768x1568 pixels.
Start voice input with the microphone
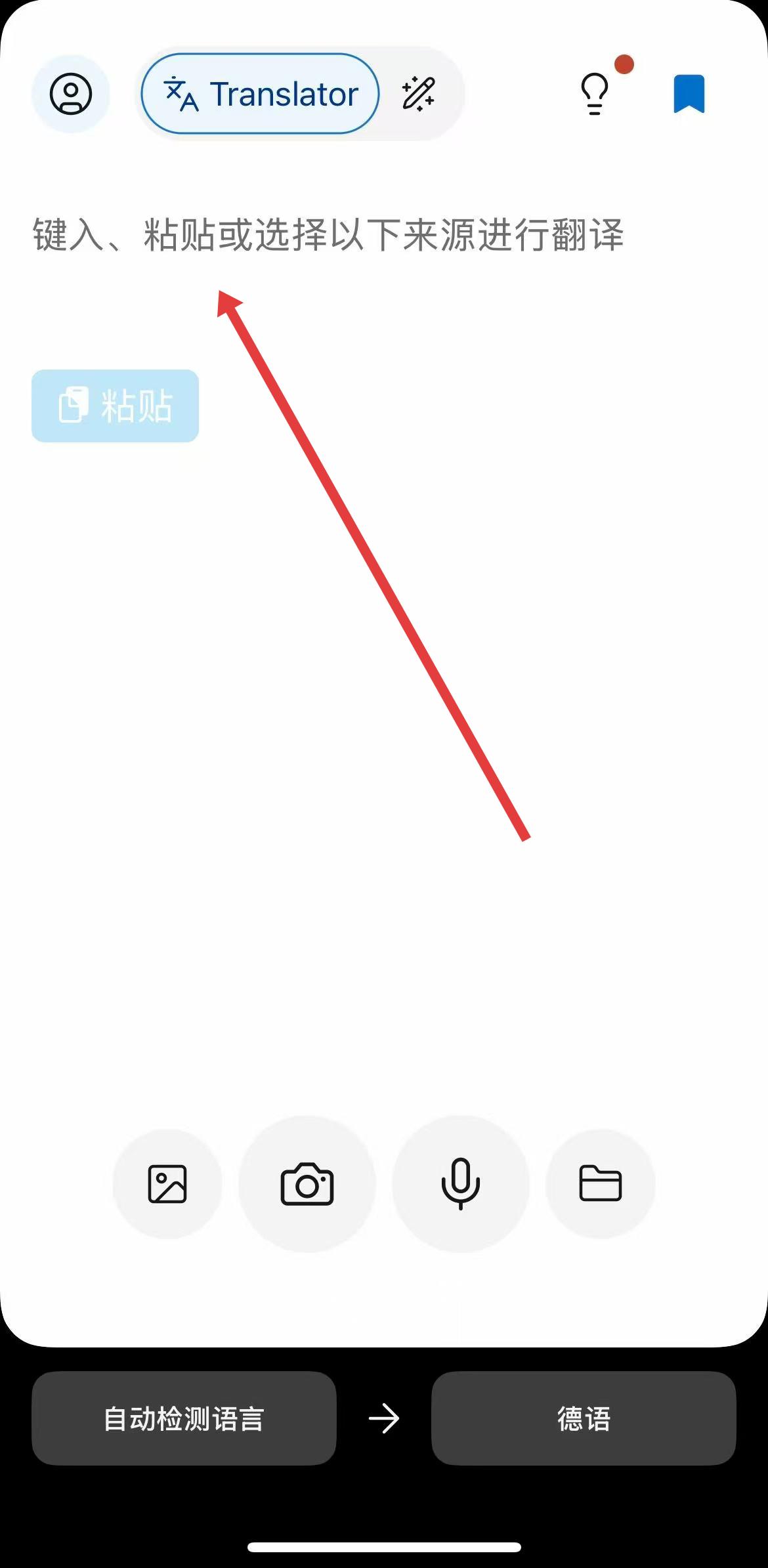pyautogui.click(x=460, y=1184)
